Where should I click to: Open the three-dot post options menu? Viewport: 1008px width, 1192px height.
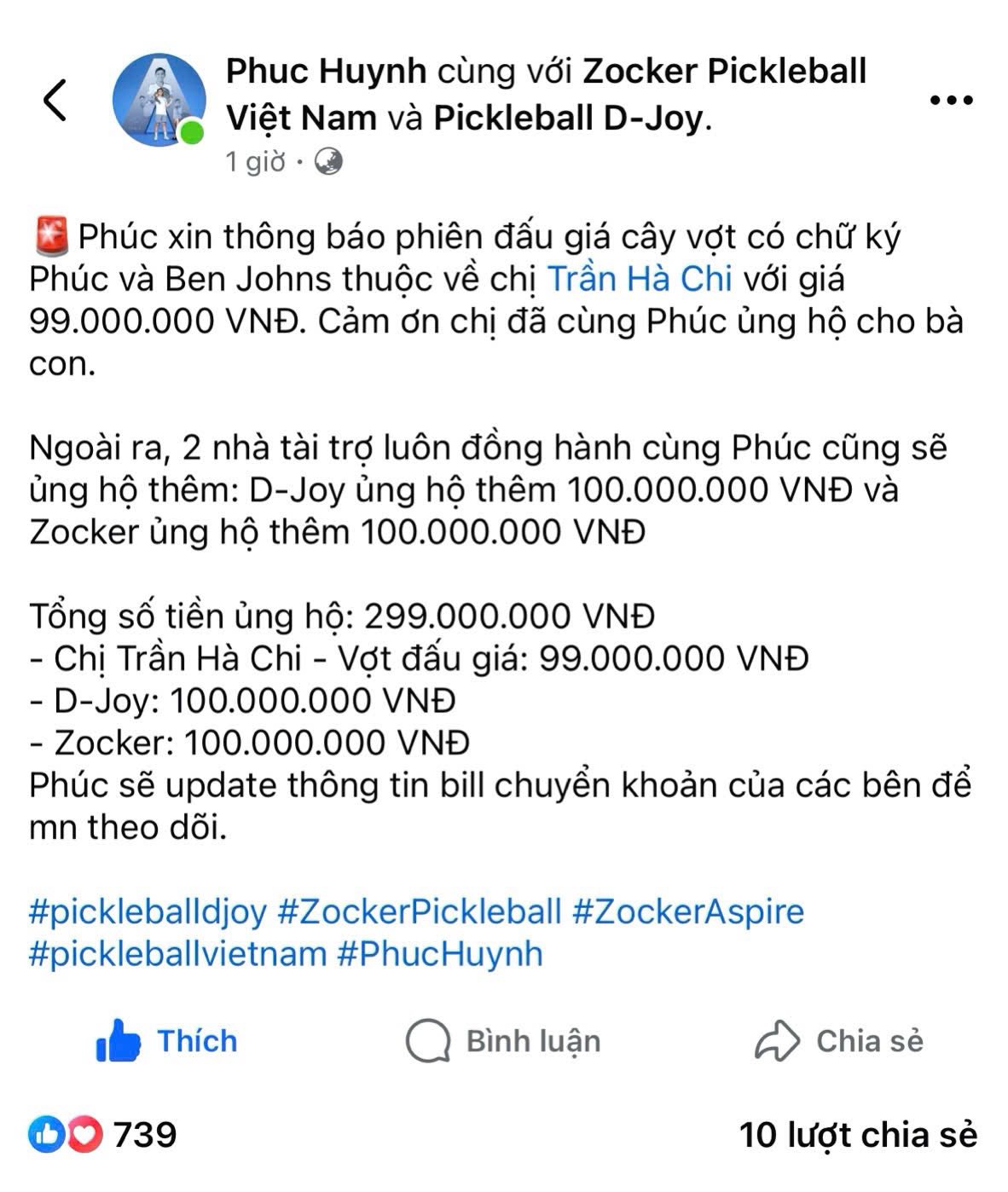pyautogui.click(x=951, y=101)
